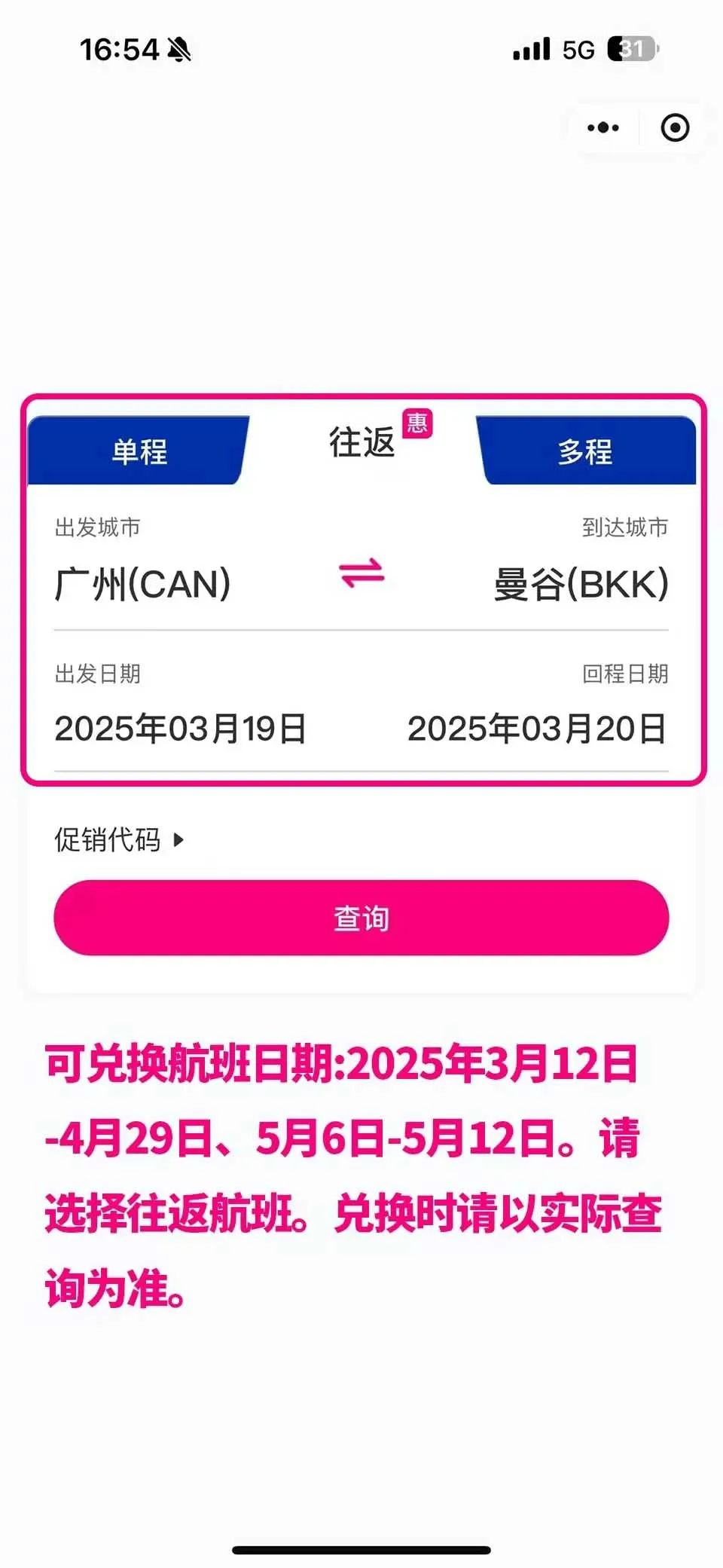Screen dimensions: 723x1568
Task: Tap the 查询 search button
Action: 361,918
